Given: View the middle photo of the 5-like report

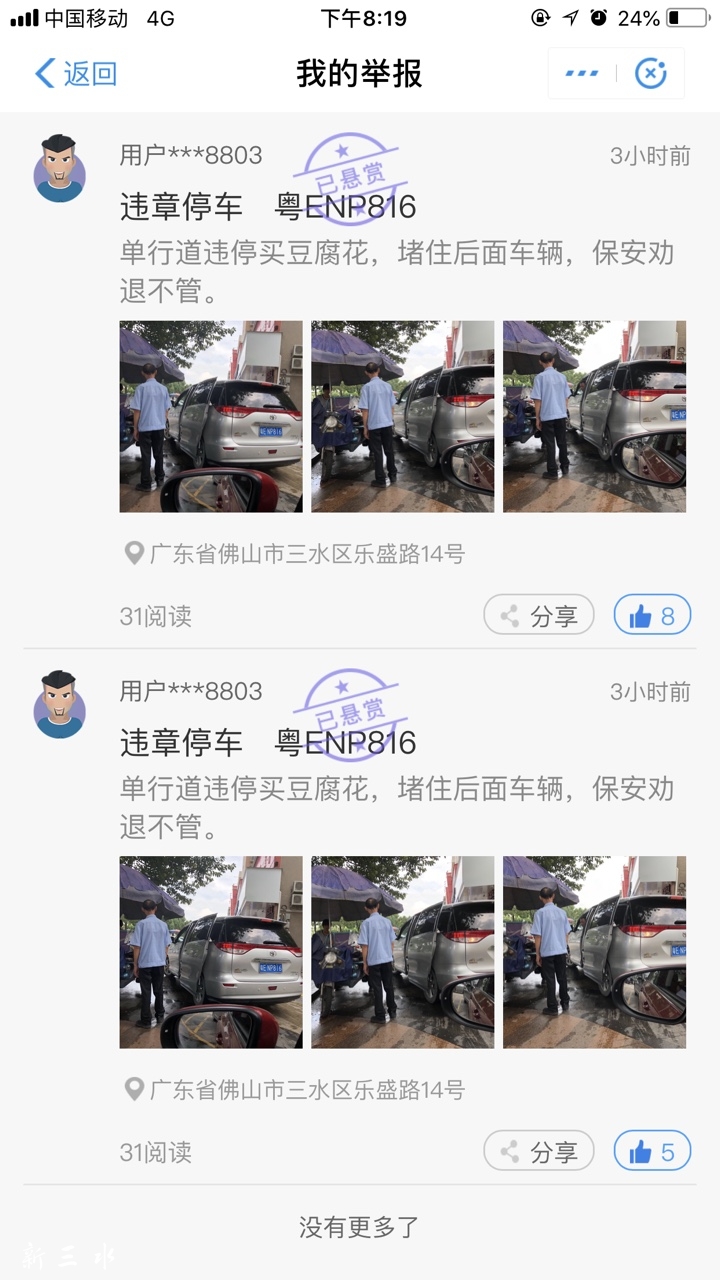Looking at the screenshot, I should tap(403, 952).
